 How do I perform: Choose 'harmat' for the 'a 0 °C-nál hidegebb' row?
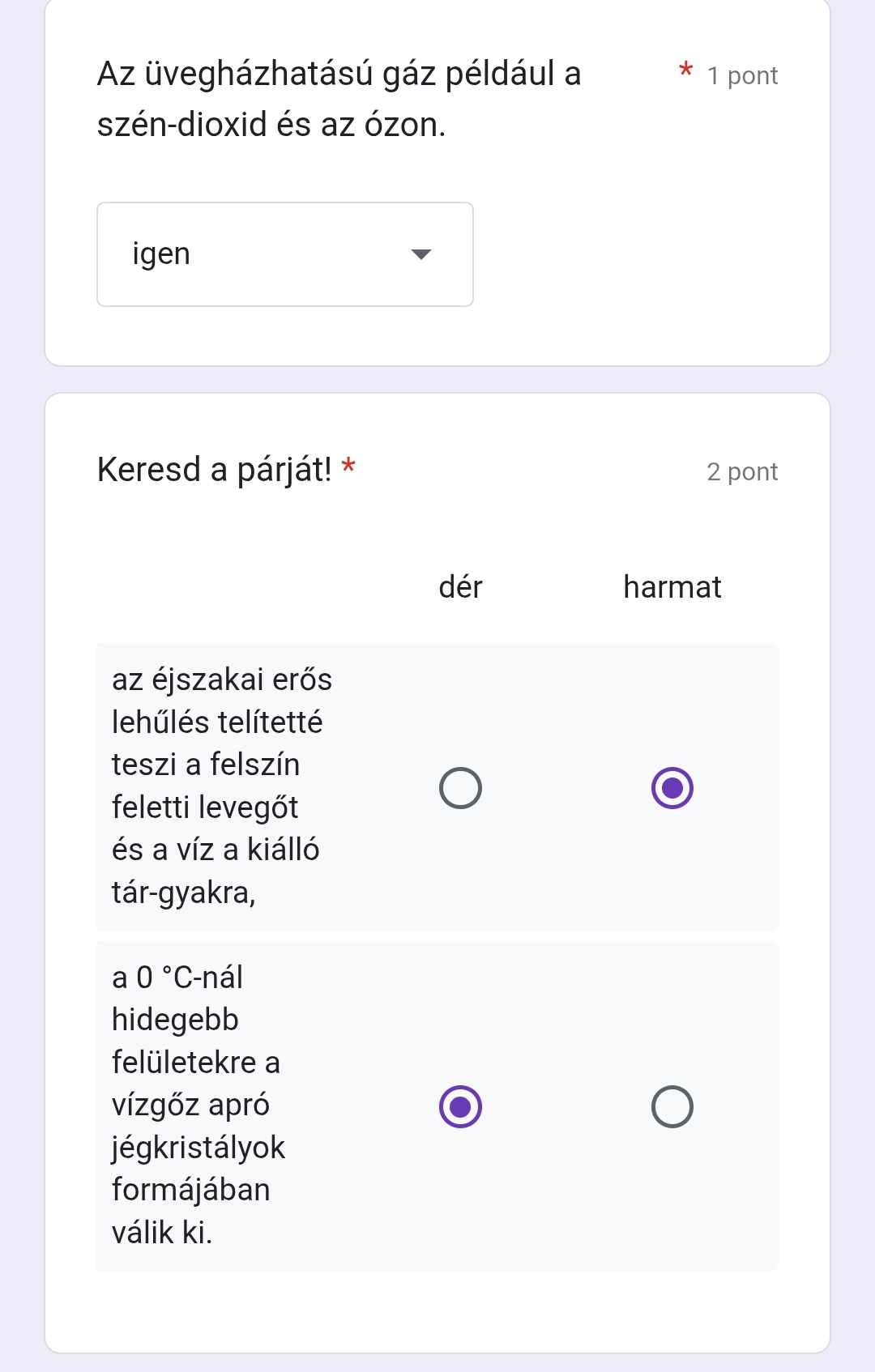click(672, 1106)
